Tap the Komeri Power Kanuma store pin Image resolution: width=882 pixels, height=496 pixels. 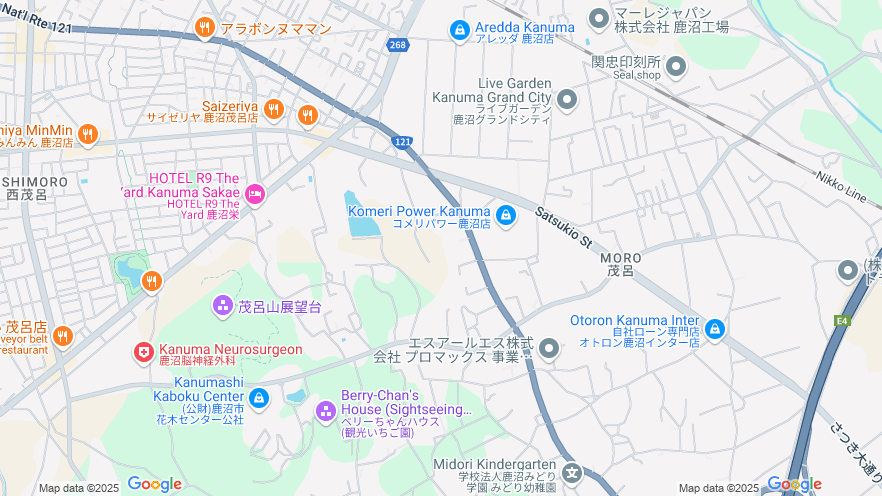click(506, 215)
